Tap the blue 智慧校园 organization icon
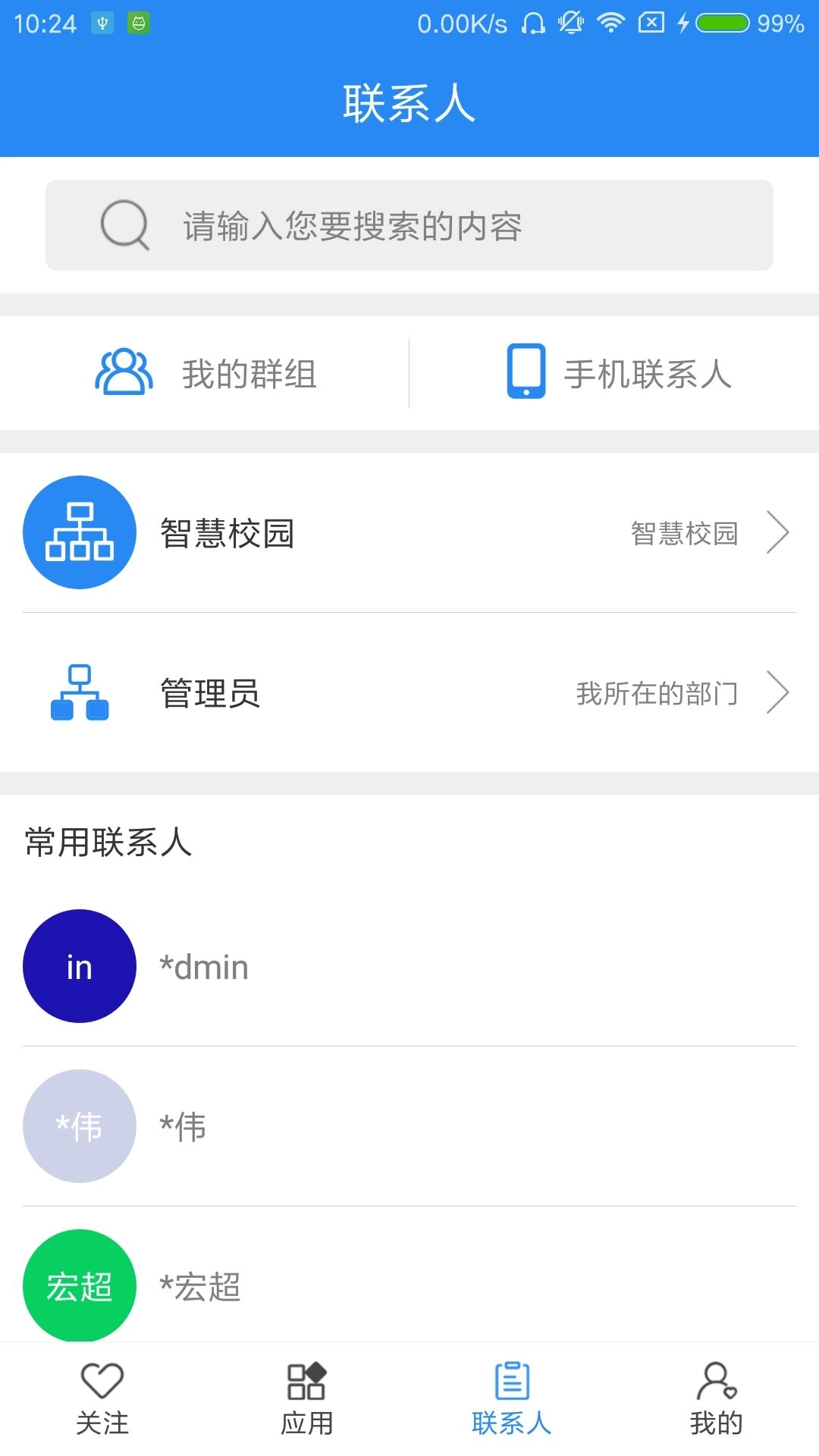This screenshot has width=819, height=1456. (78, 532)
